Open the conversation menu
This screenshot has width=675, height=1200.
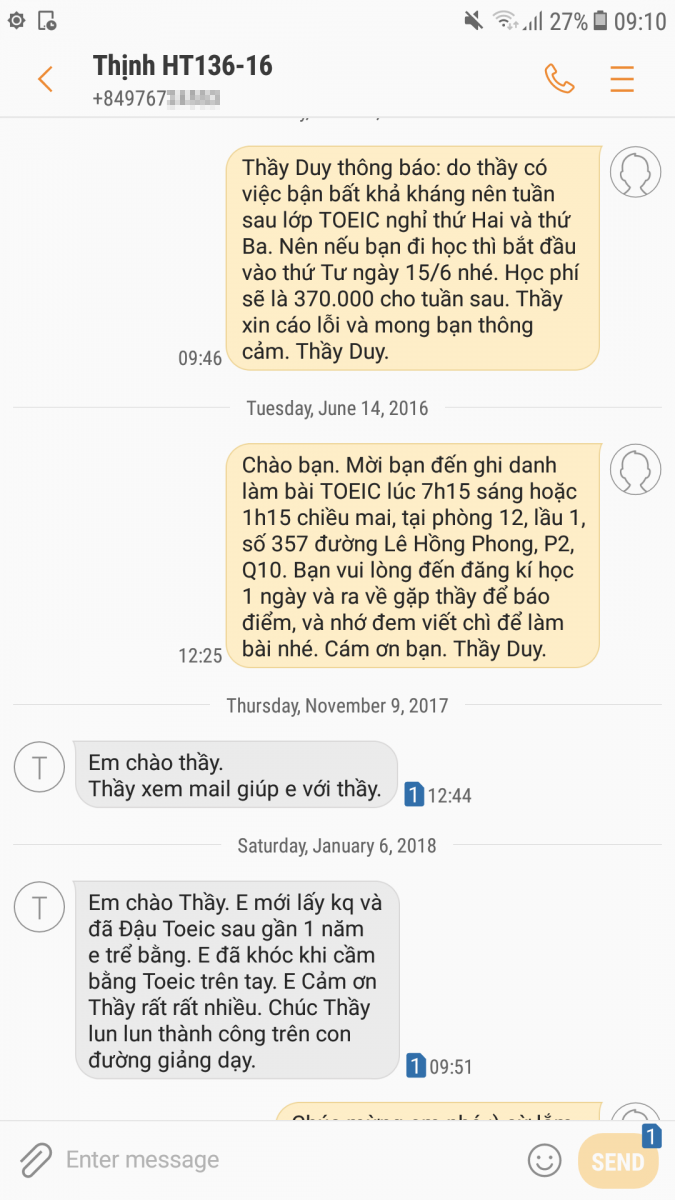(622, 79)
